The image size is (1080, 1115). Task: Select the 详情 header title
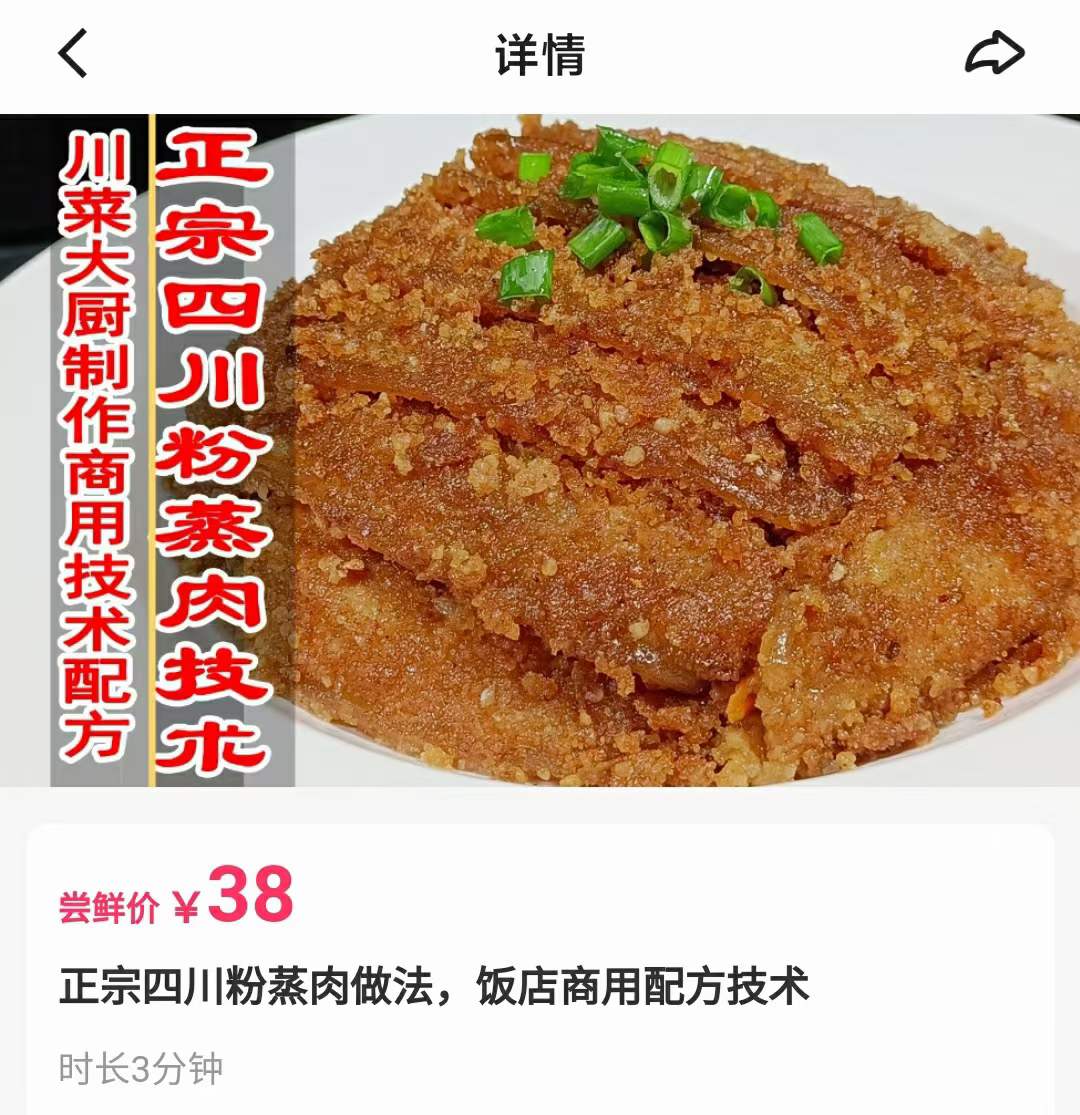[x=539, y=55]
